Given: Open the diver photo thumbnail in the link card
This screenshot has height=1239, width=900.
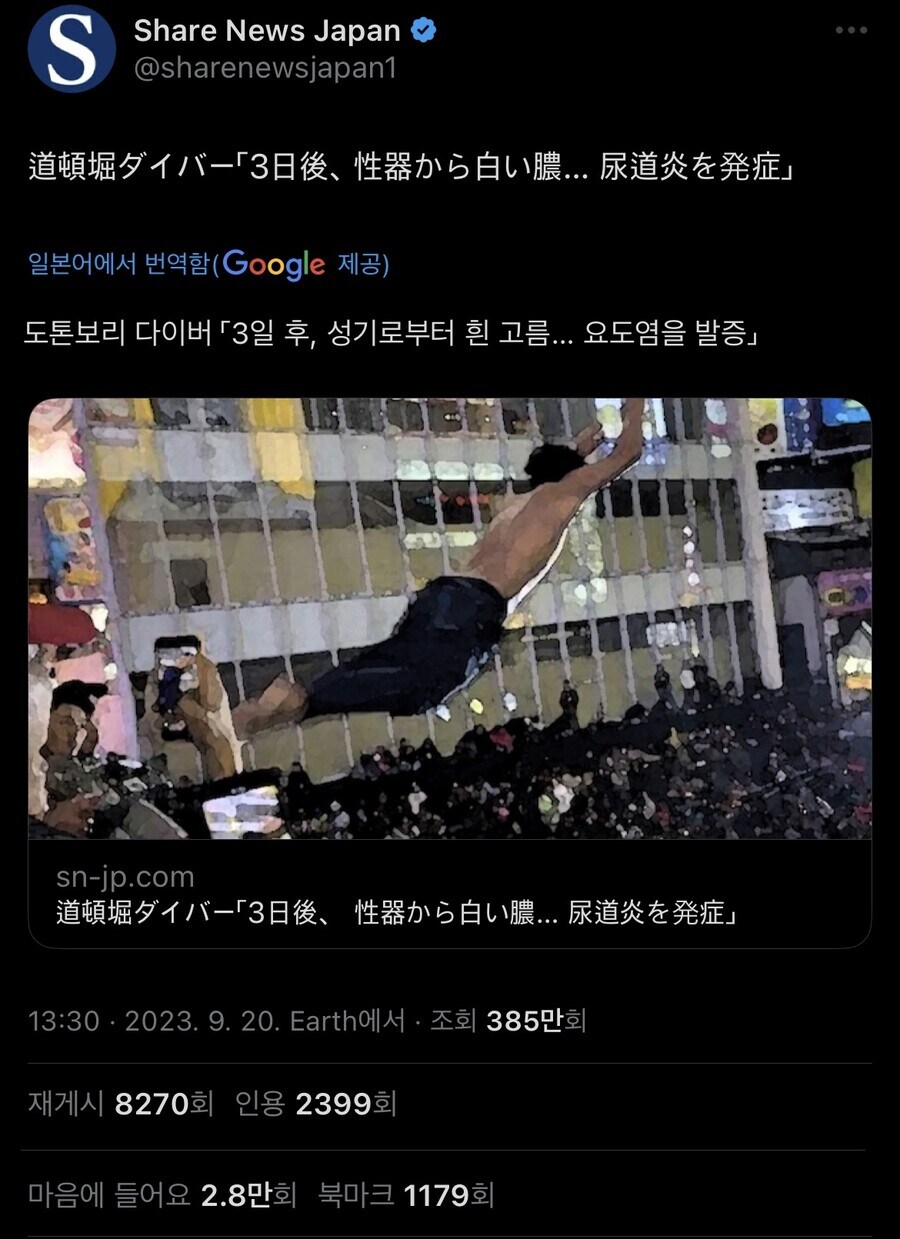Looking at the screenshot, I should (450, 615).
